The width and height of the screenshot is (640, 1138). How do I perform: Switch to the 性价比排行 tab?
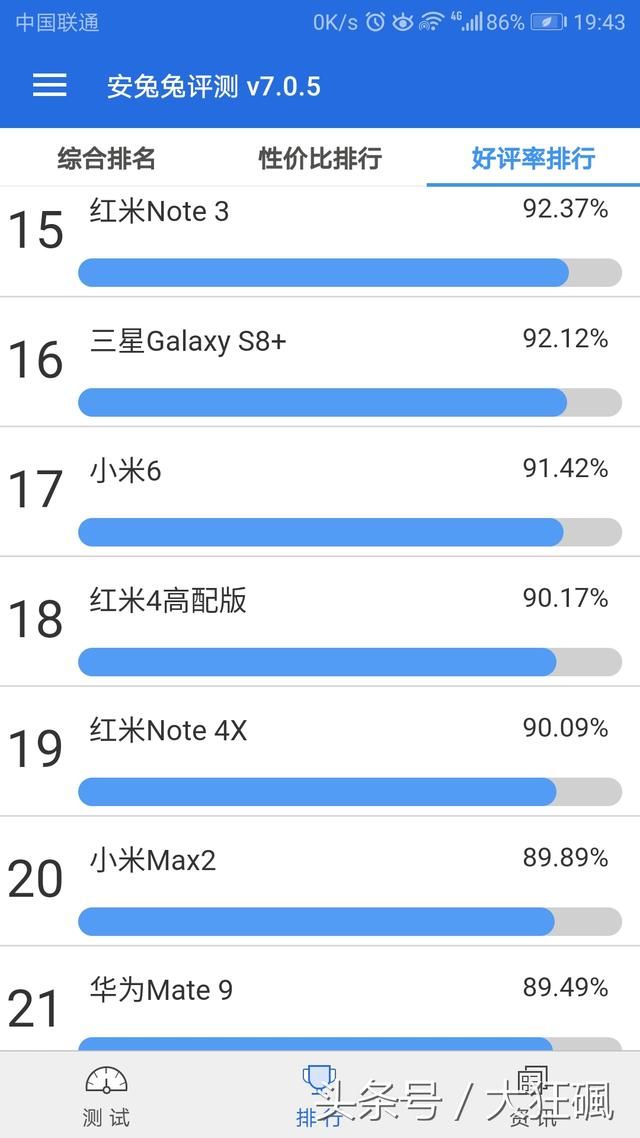click(x=320, y=158)
